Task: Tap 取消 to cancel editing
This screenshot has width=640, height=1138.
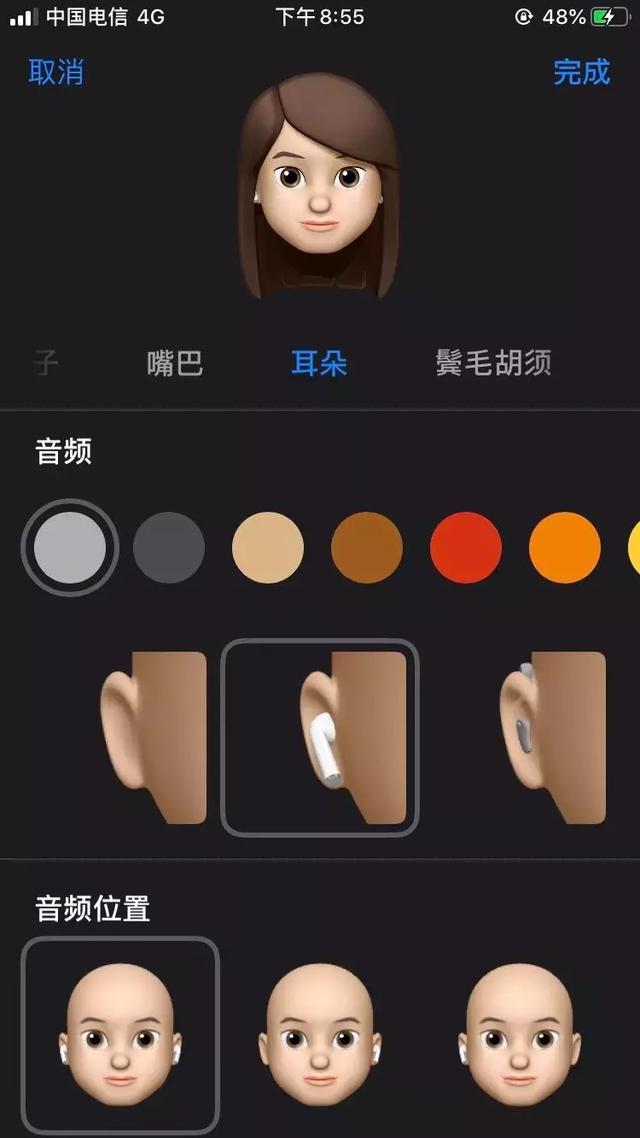Action: (x=56, y=72)
